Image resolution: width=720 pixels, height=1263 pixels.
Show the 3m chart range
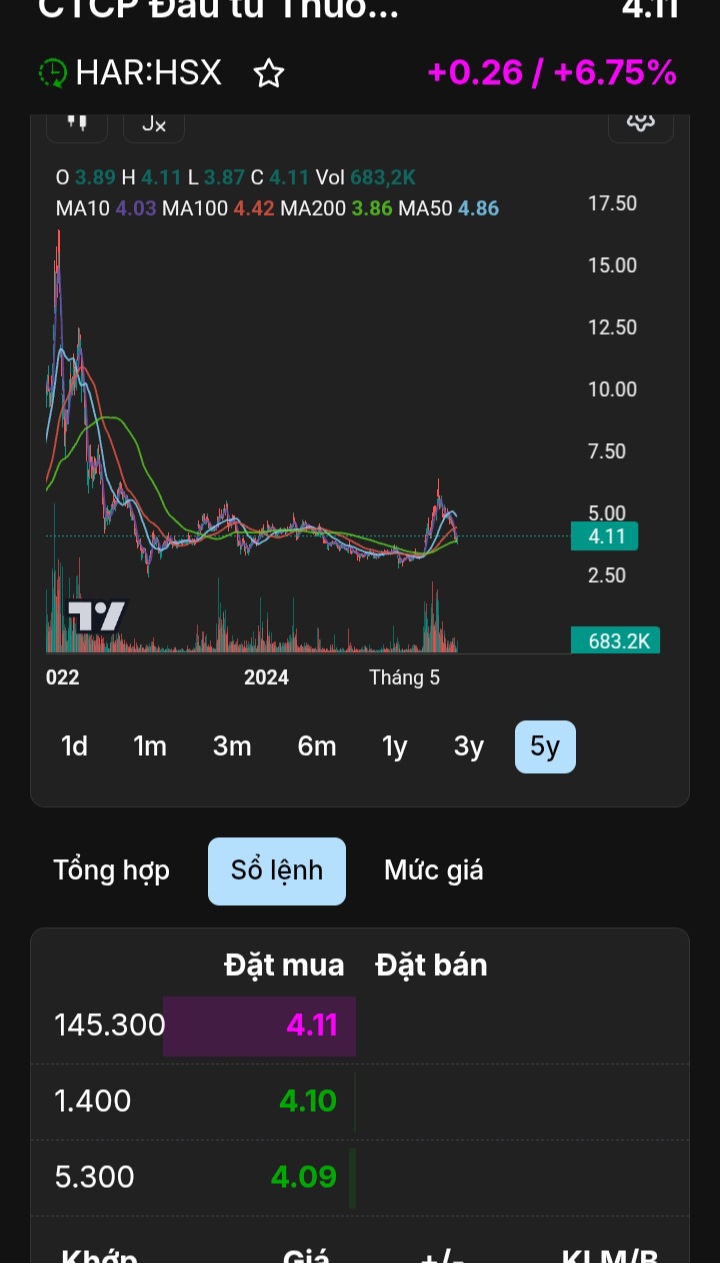[232, 747]
